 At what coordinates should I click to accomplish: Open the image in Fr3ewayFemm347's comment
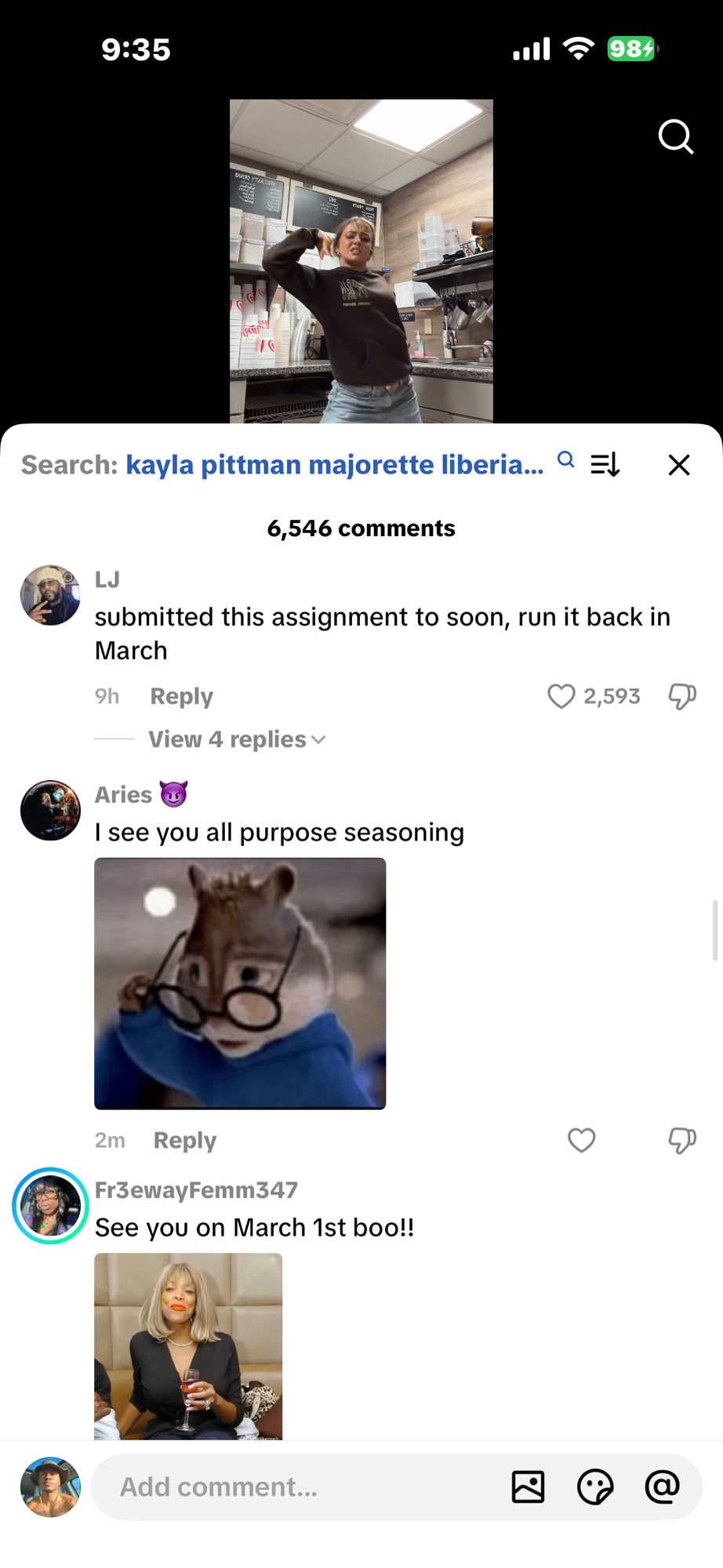point(188,1345)
